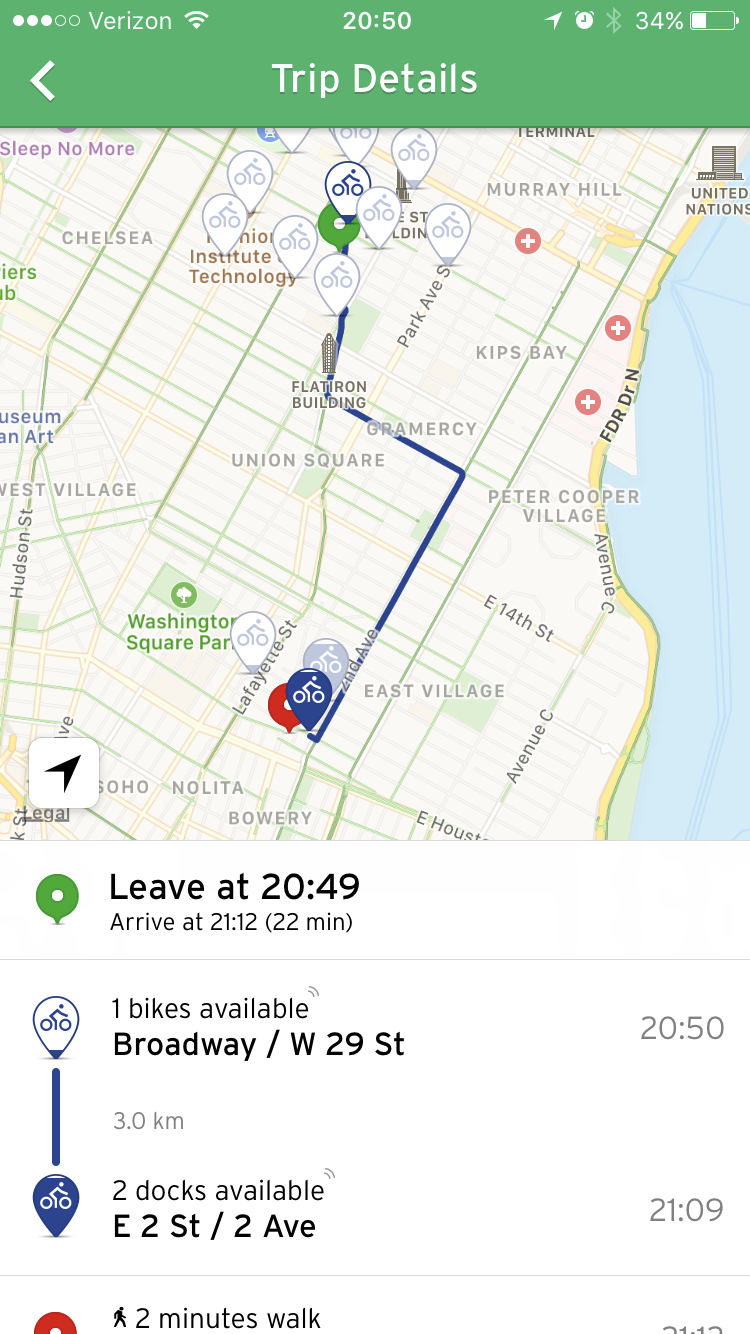This screenshot has width=750, height=1334.
Task: Go back from Trip Details
Action: click(43, 80)
